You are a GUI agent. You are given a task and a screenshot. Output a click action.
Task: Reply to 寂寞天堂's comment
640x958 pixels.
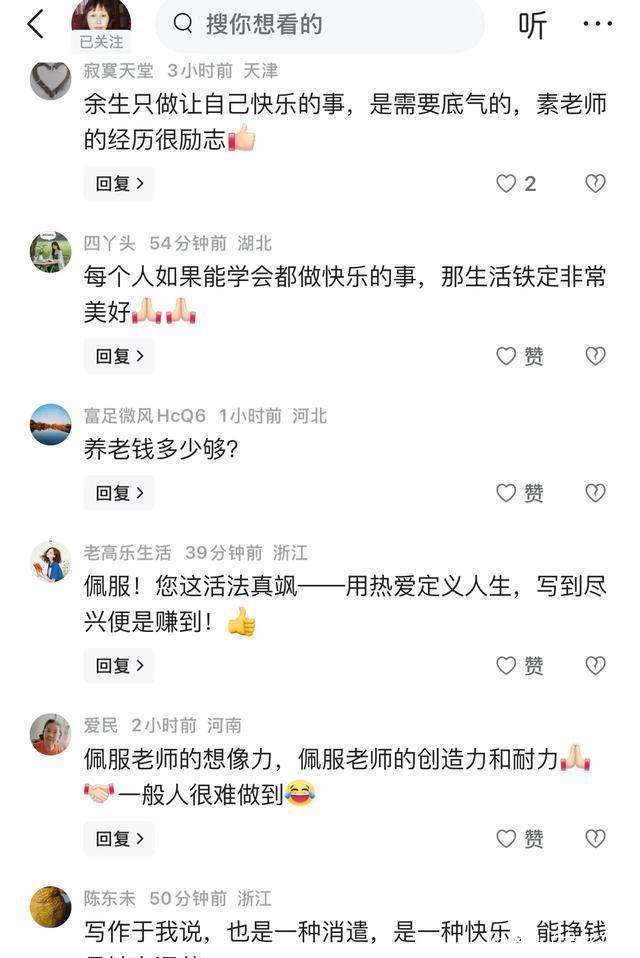click(x=119, y=184)
